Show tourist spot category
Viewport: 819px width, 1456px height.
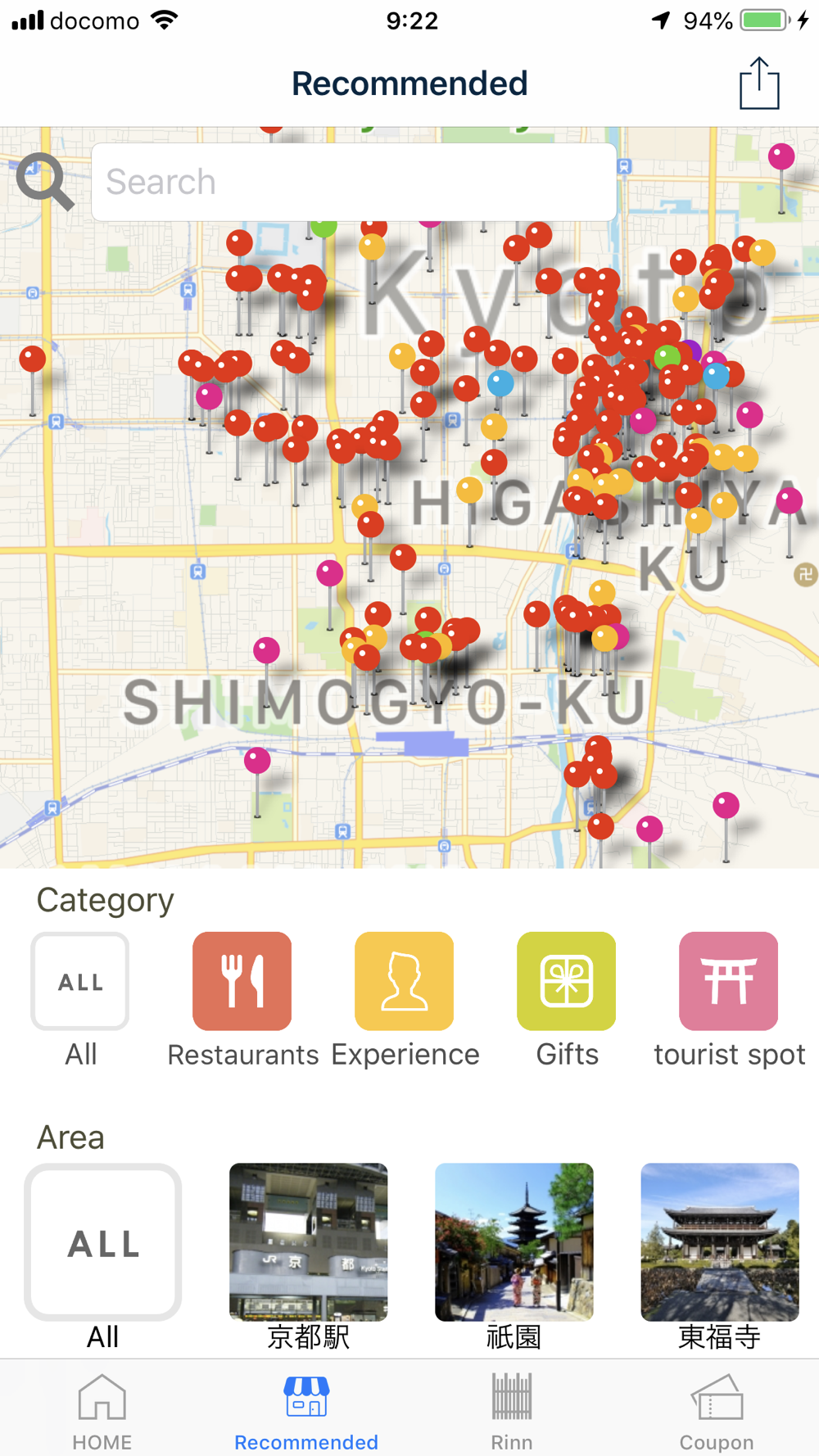728,981
